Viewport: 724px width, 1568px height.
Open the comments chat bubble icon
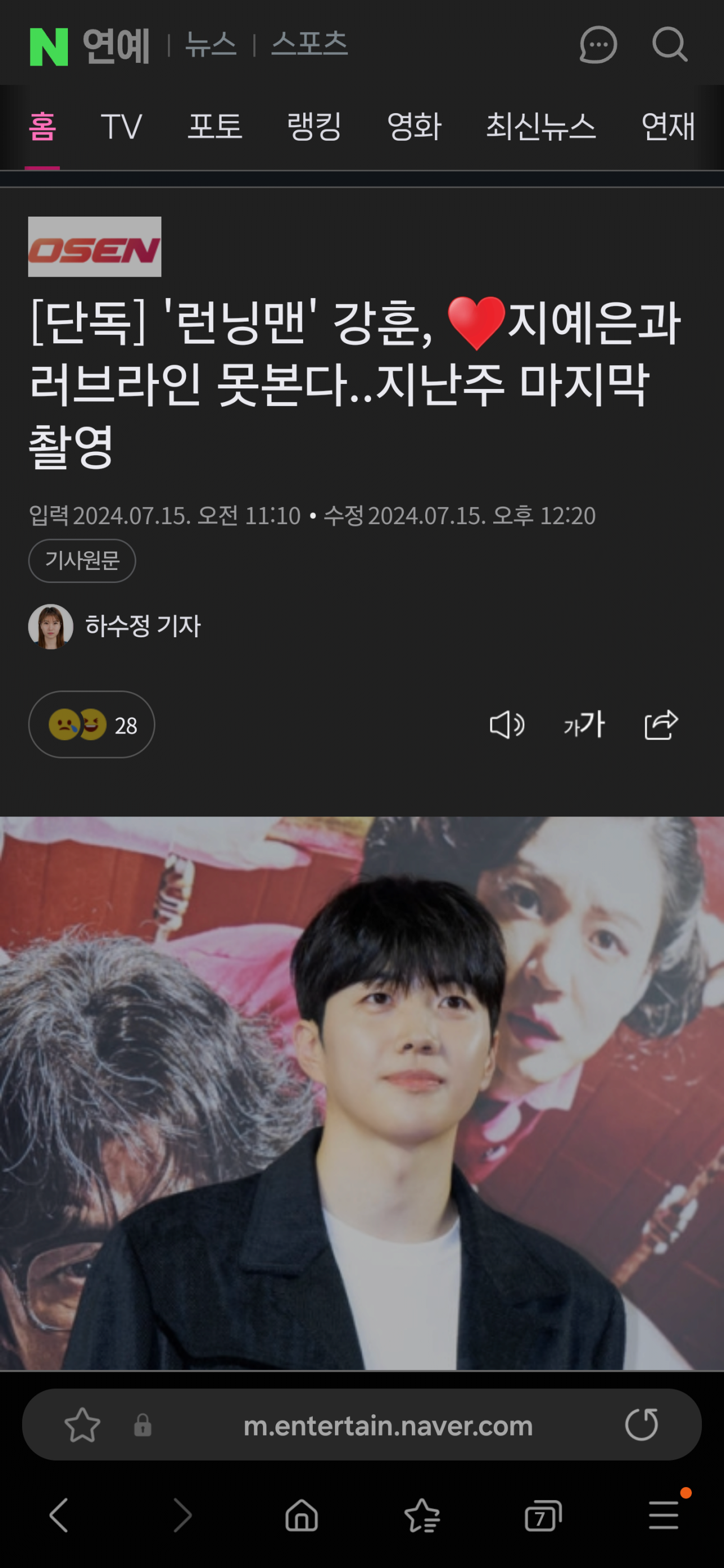coord(597,45)
